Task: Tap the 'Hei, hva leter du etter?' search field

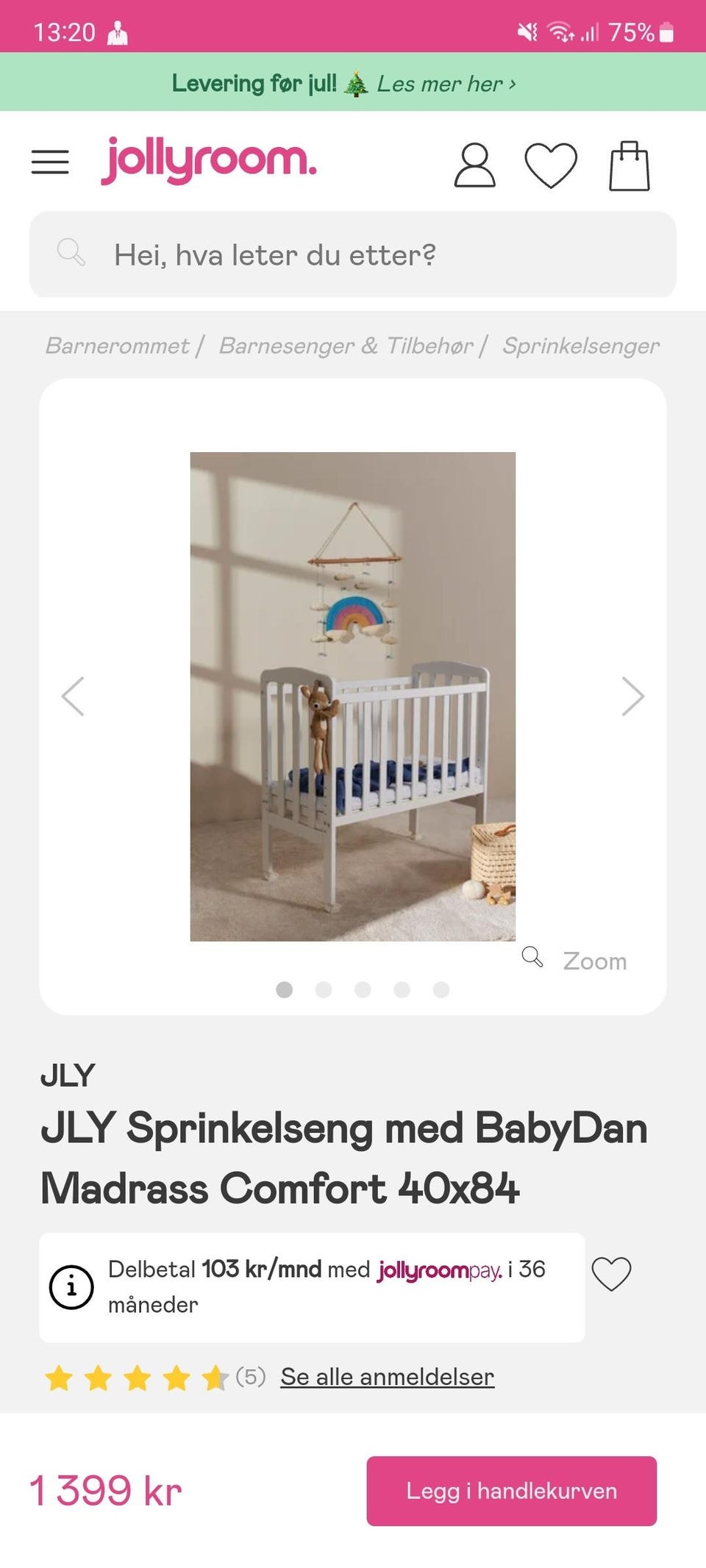Action: click(x=353, y=254)
